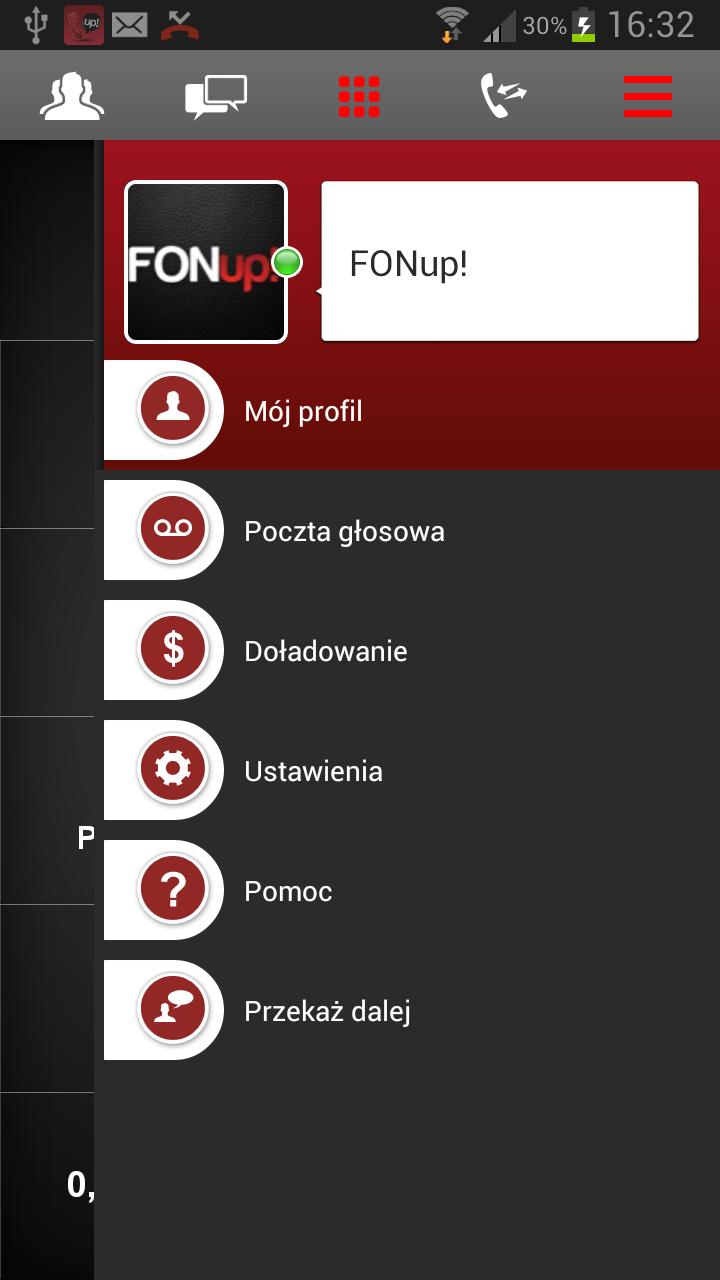This screenshot has height=1280, width=720.
Task: Open the Contacts tab icon
Action: [70, 95]
